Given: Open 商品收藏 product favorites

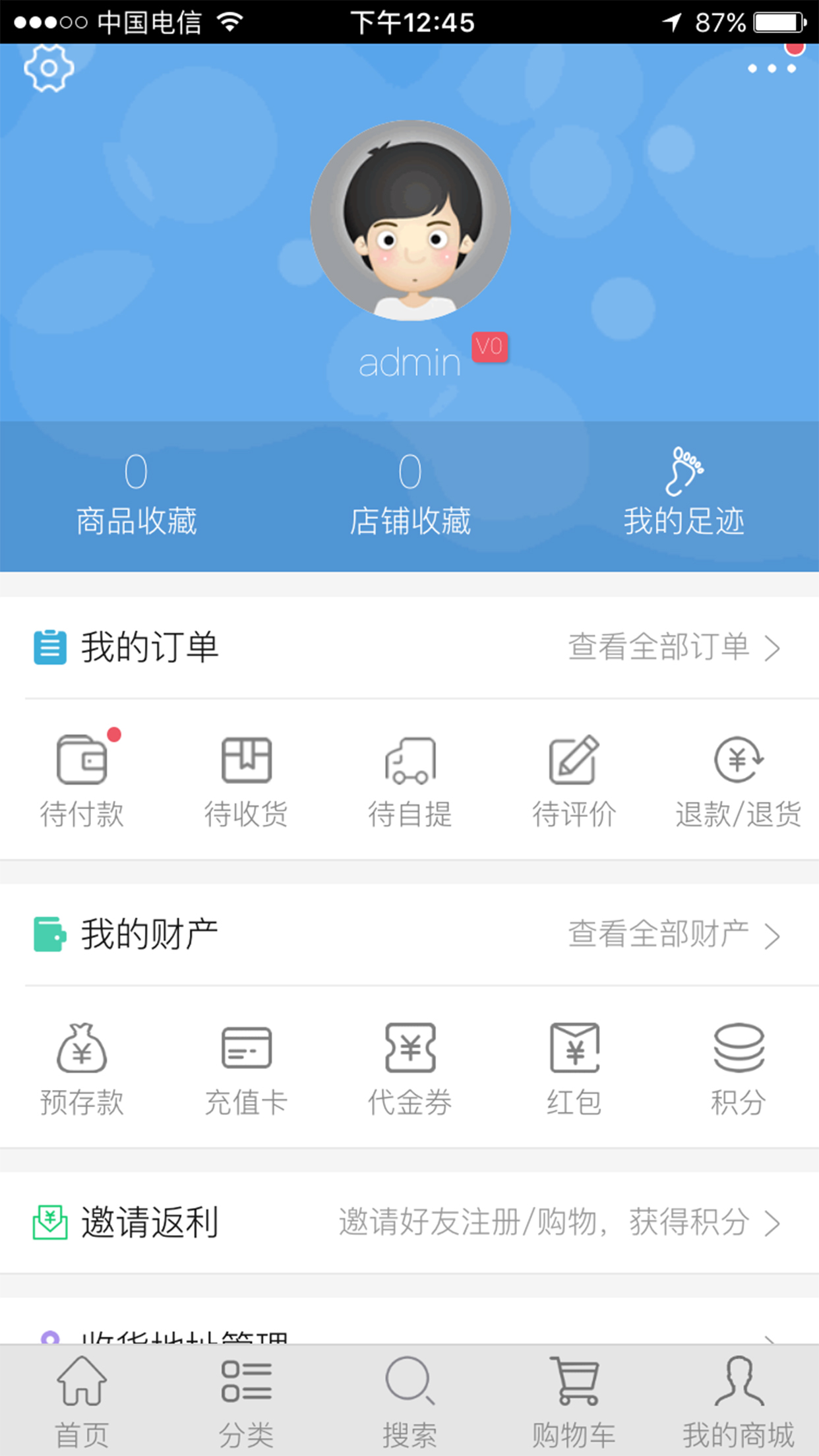Looking at the screenshot, I should [x=136, y=495].
